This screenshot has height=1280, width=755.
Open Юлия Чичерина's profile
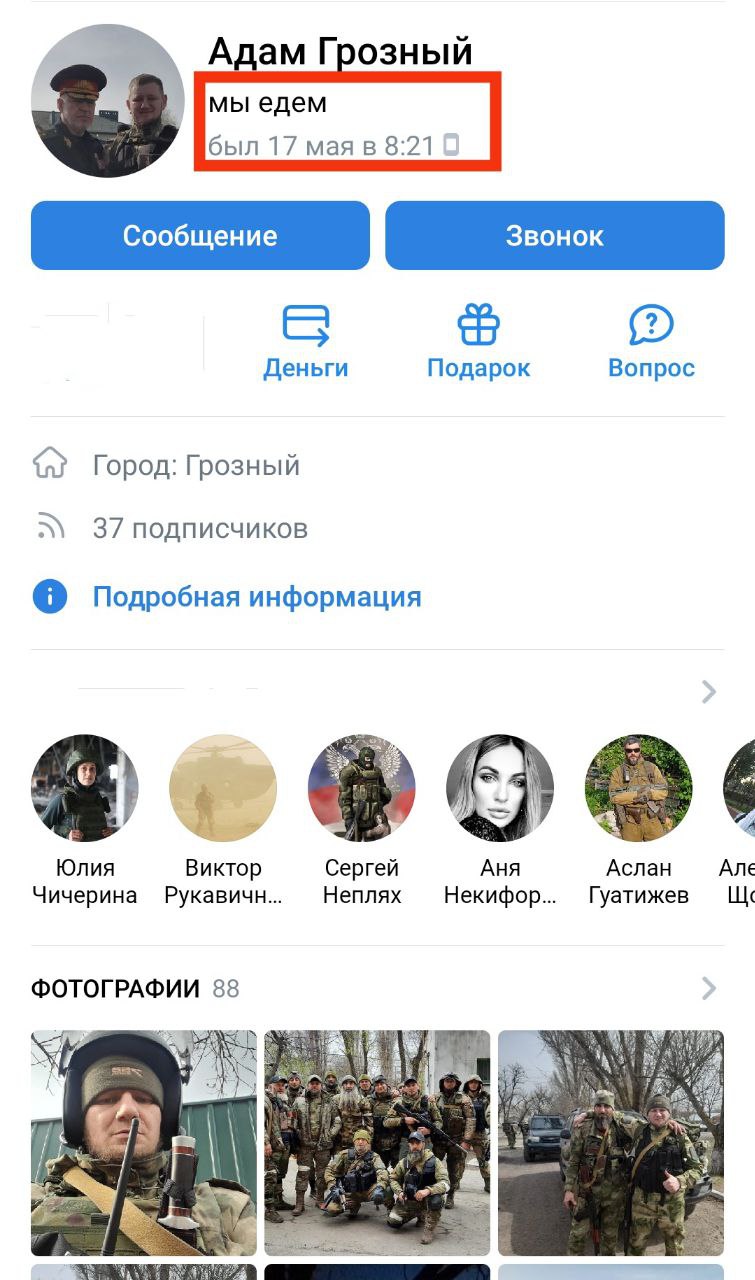tap(85, 789)
